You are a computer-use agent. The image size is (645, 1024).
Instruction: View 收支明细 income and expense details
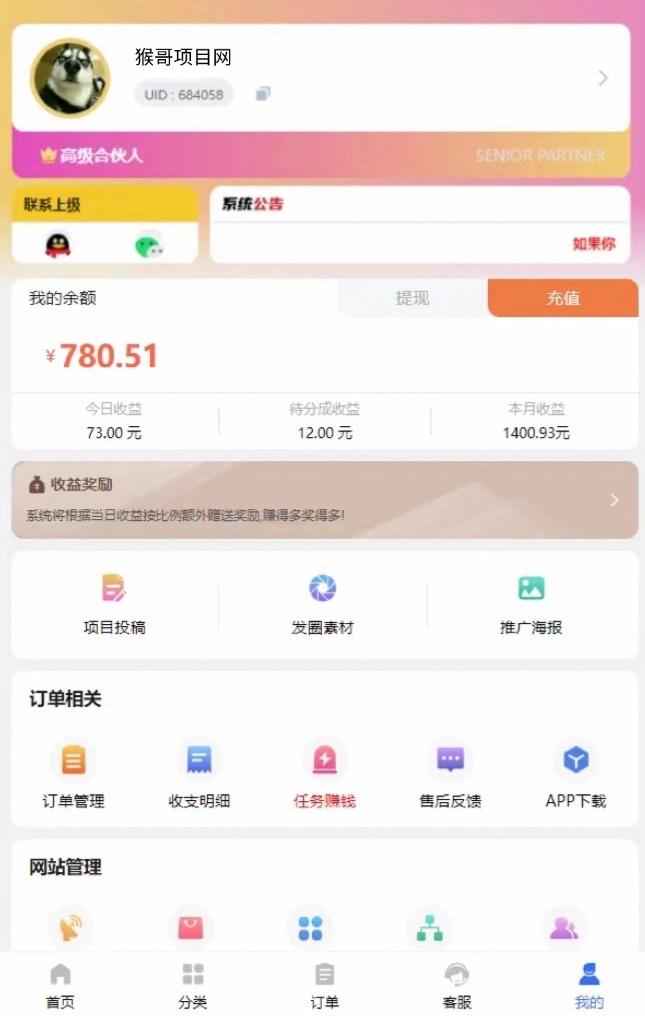tap(199, 775)
